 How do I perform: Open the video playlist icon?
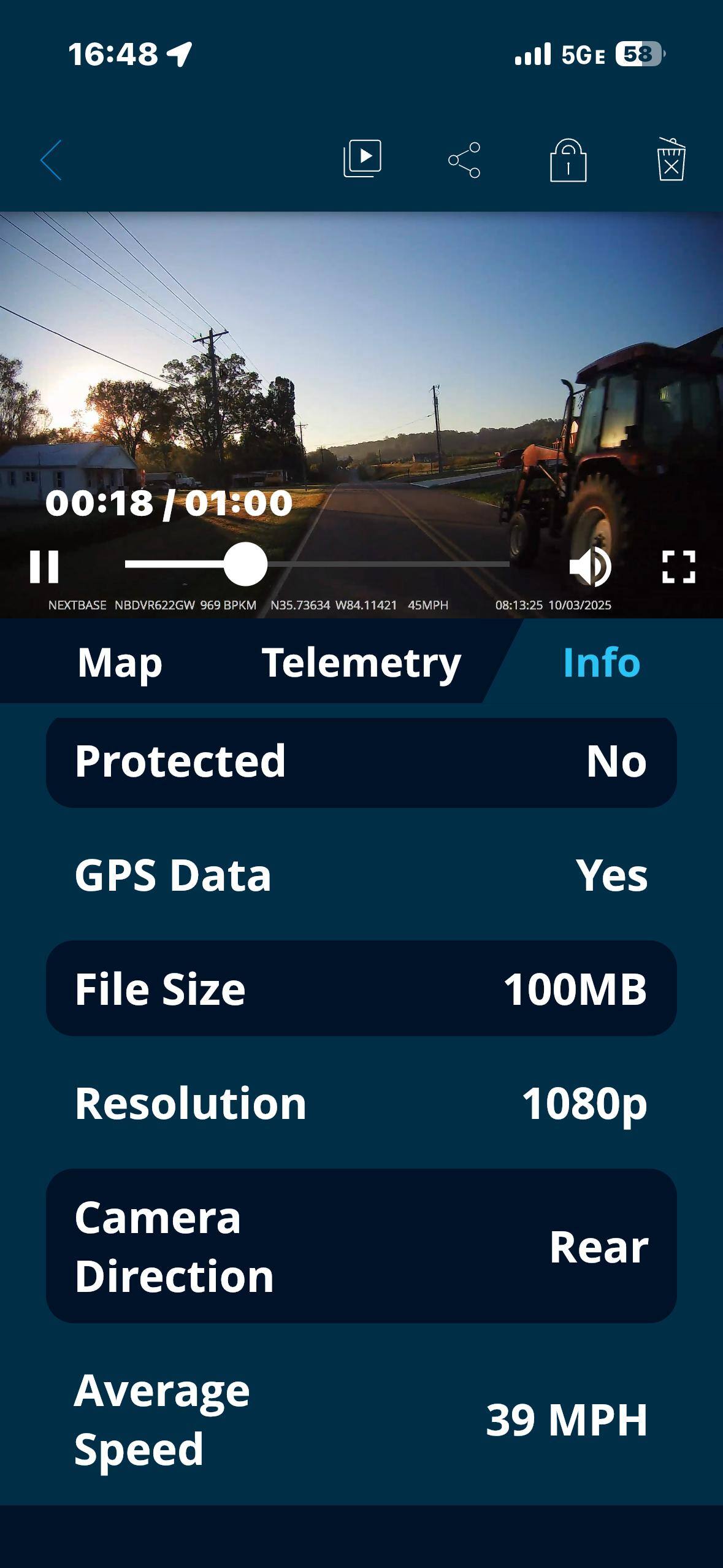(362, 159)
